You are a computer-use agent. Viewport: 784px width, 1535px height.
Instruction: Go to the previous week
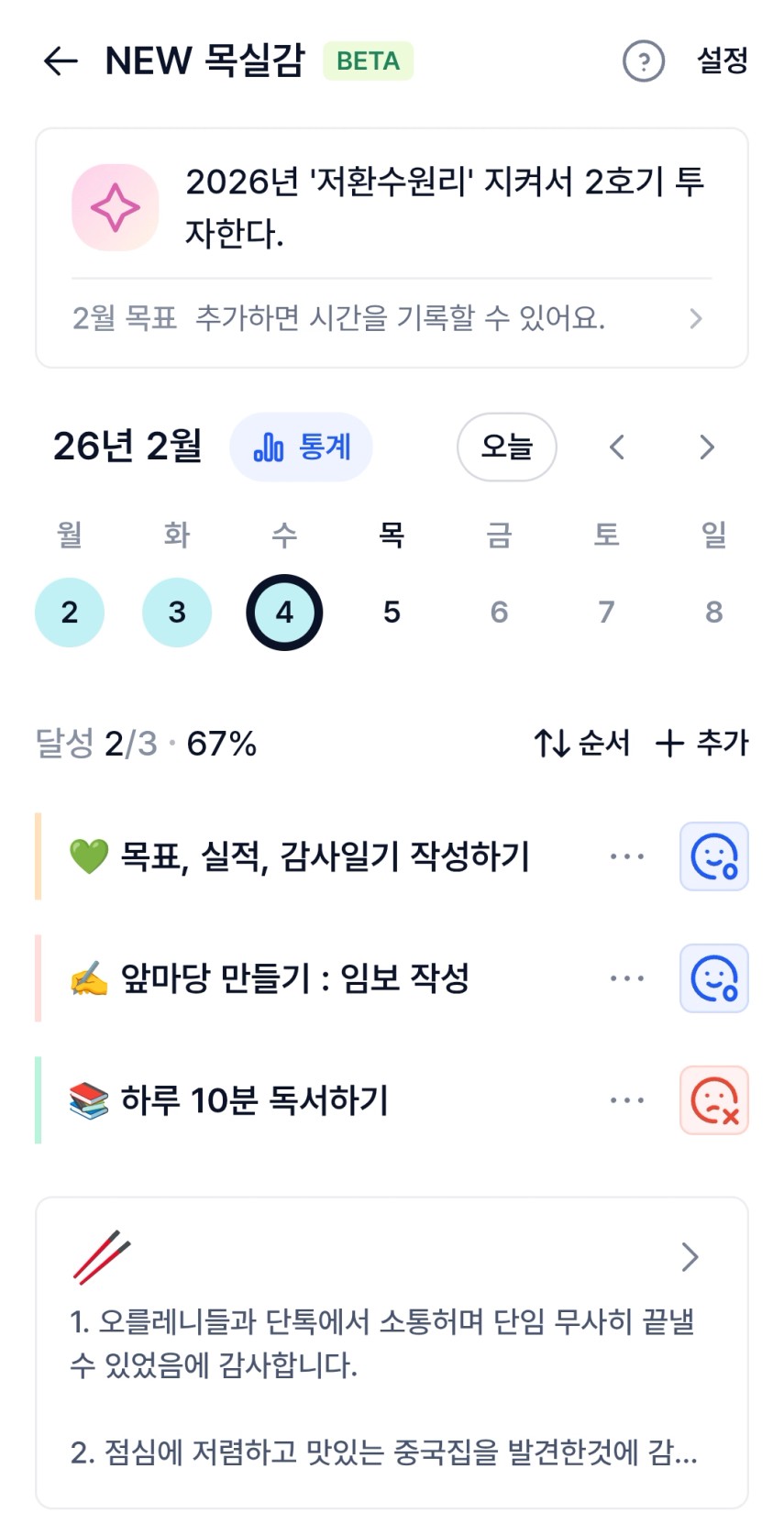617,447
